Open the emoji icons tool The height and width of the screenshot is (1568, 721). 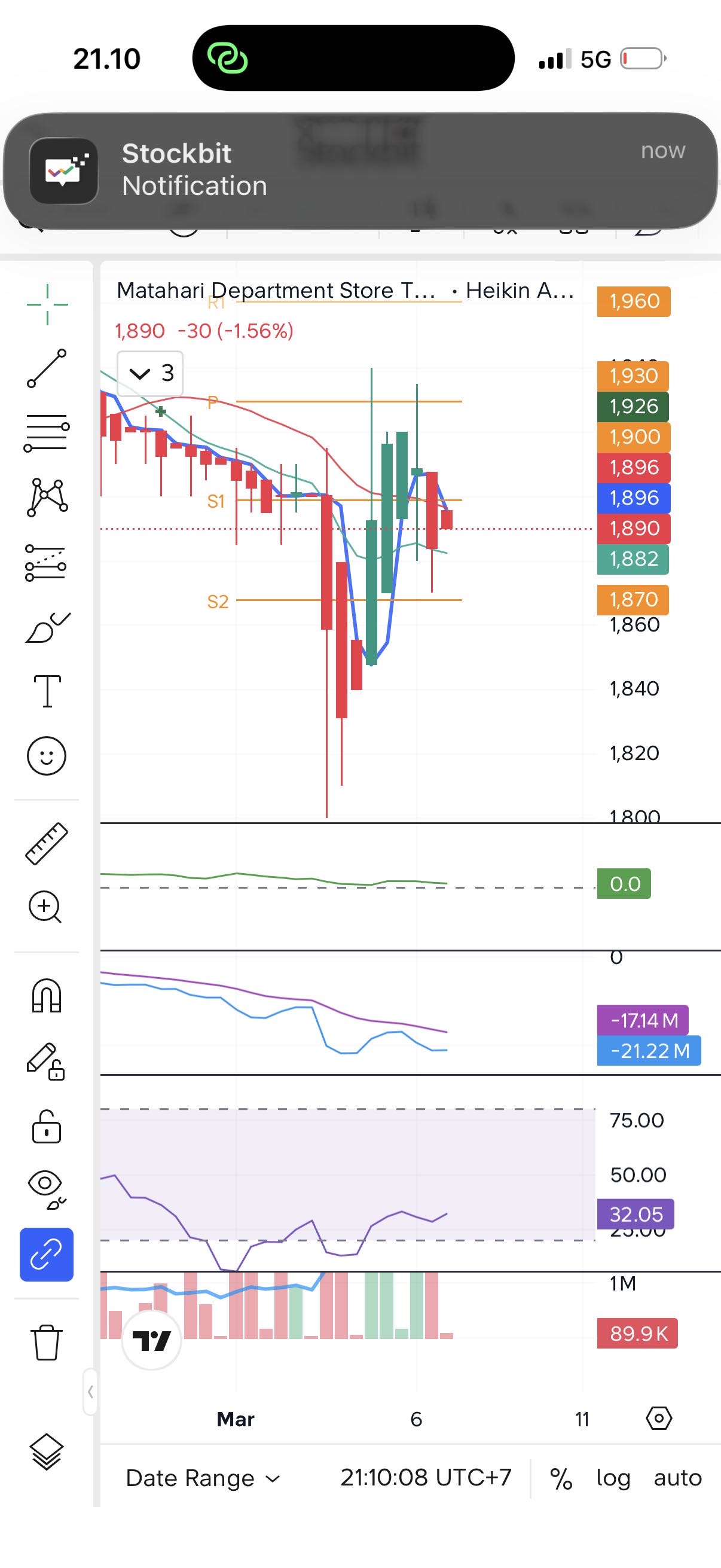pos(47,756)
